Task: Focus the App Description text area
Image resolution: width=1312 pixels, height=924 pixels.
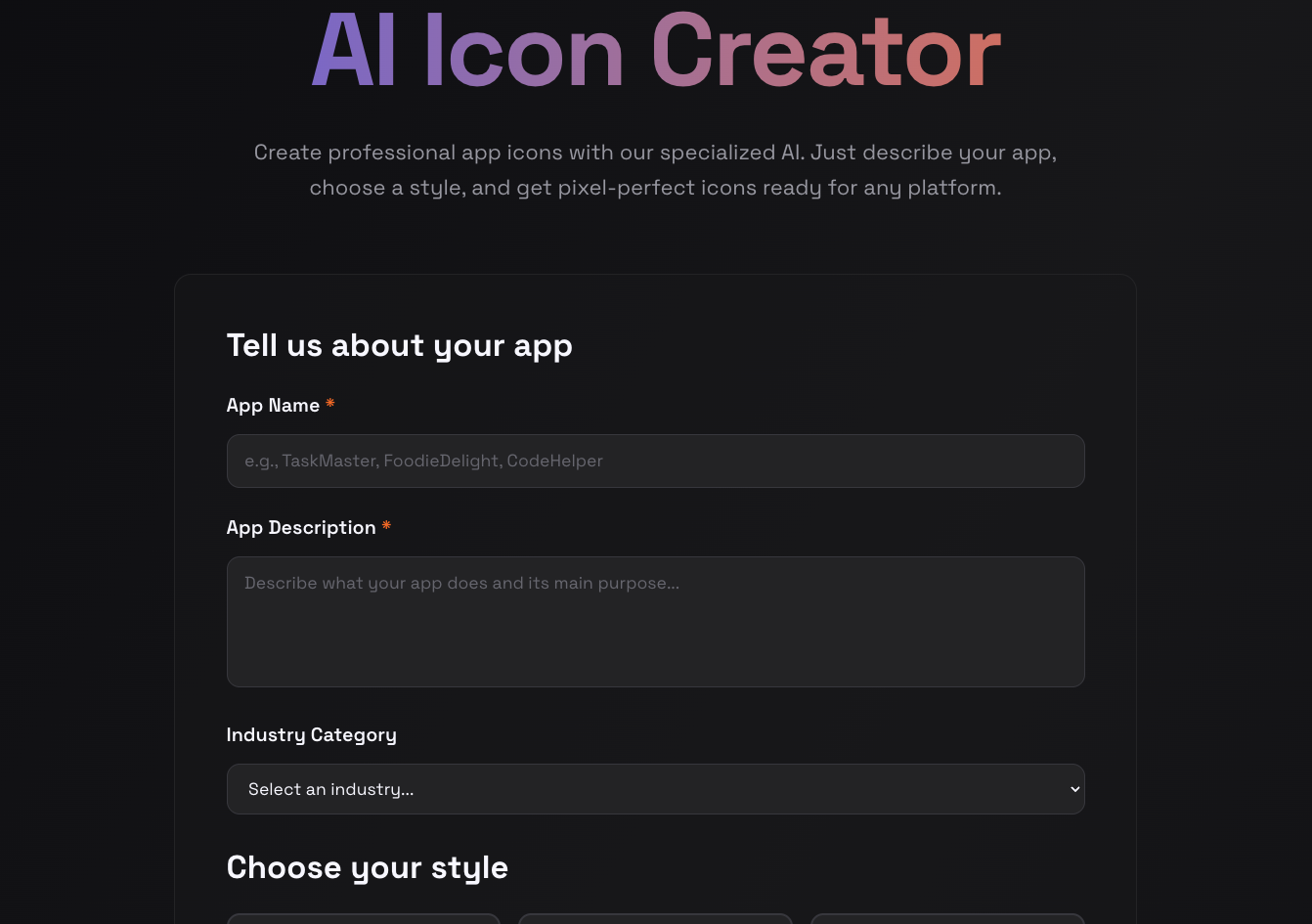Action: [x=655, y=622]
